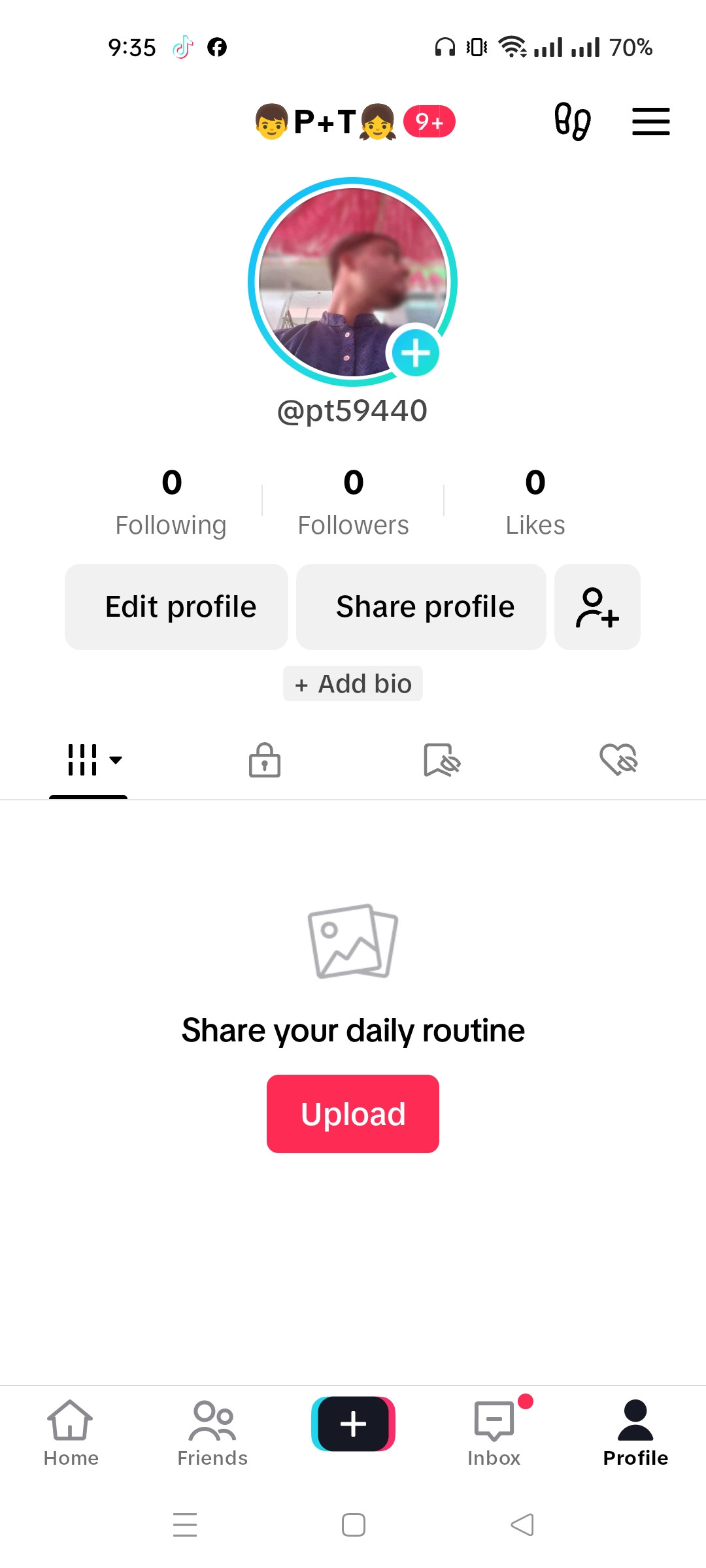The width and height of the screenshot is (706, 1568).
Task: Switch to the Friends tab
Action: pyautogui.click(x=212, y=1433)
